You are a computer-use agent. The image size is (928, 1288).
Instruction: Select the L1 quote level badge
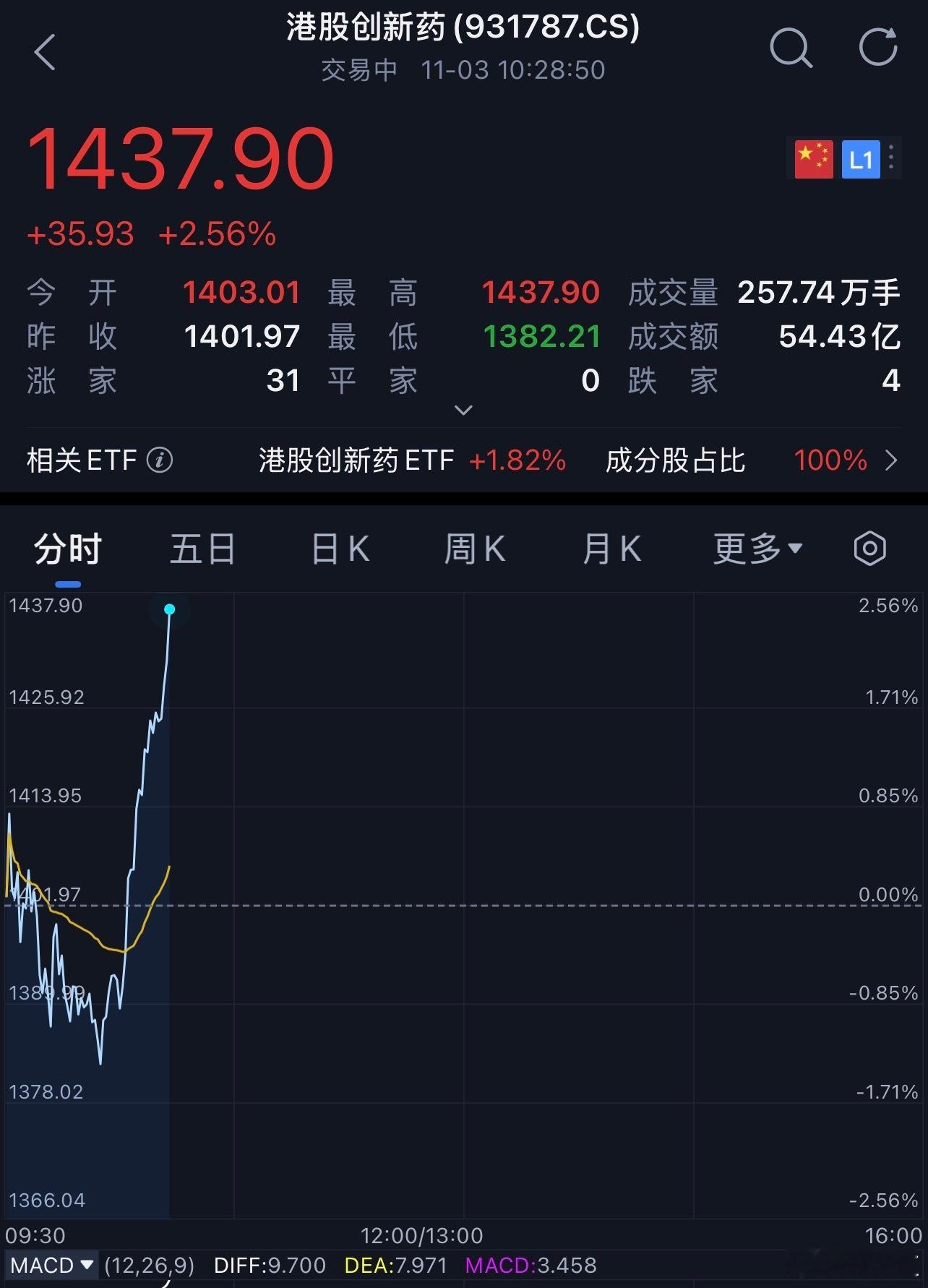coord(862,158)
